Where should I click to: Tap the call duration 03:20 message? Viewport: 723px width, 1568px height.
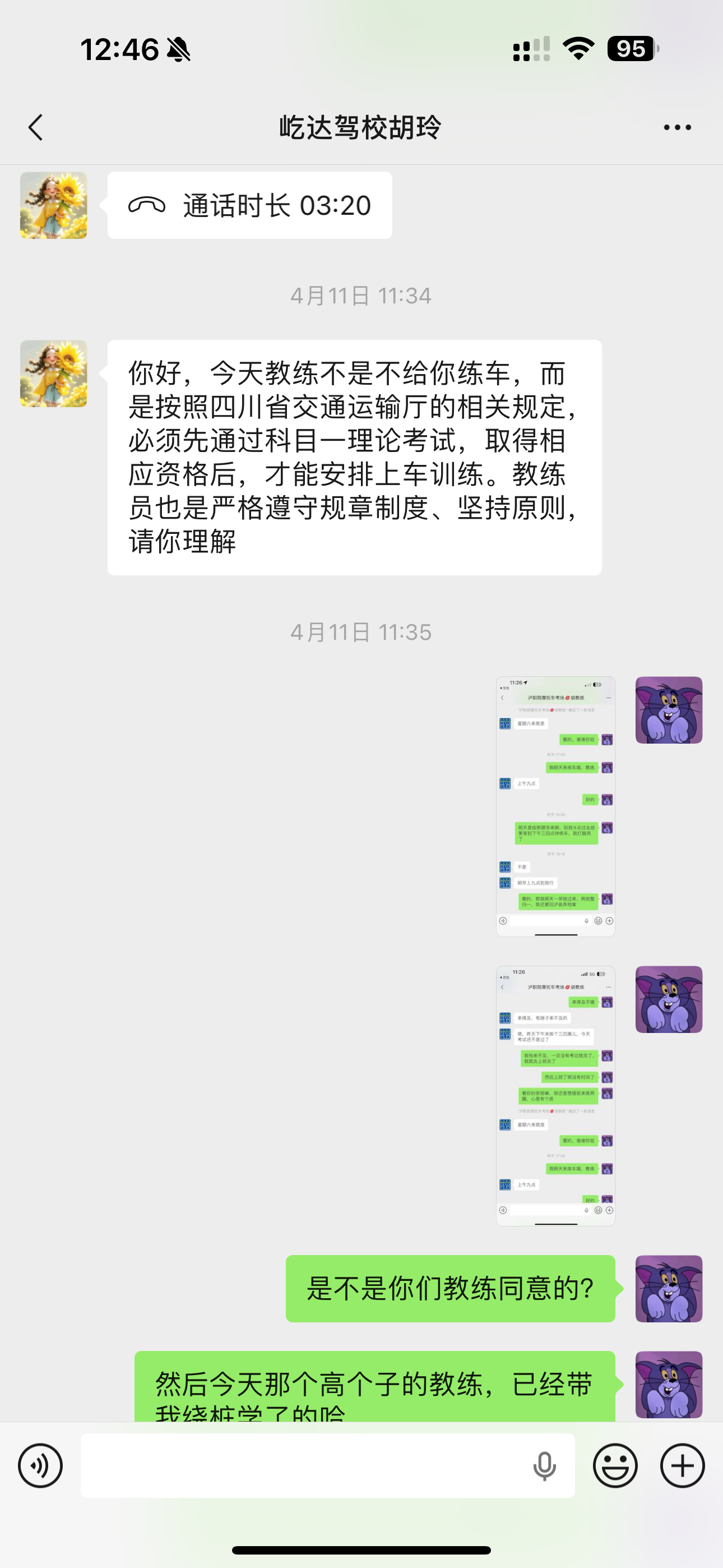click(249, 206)
